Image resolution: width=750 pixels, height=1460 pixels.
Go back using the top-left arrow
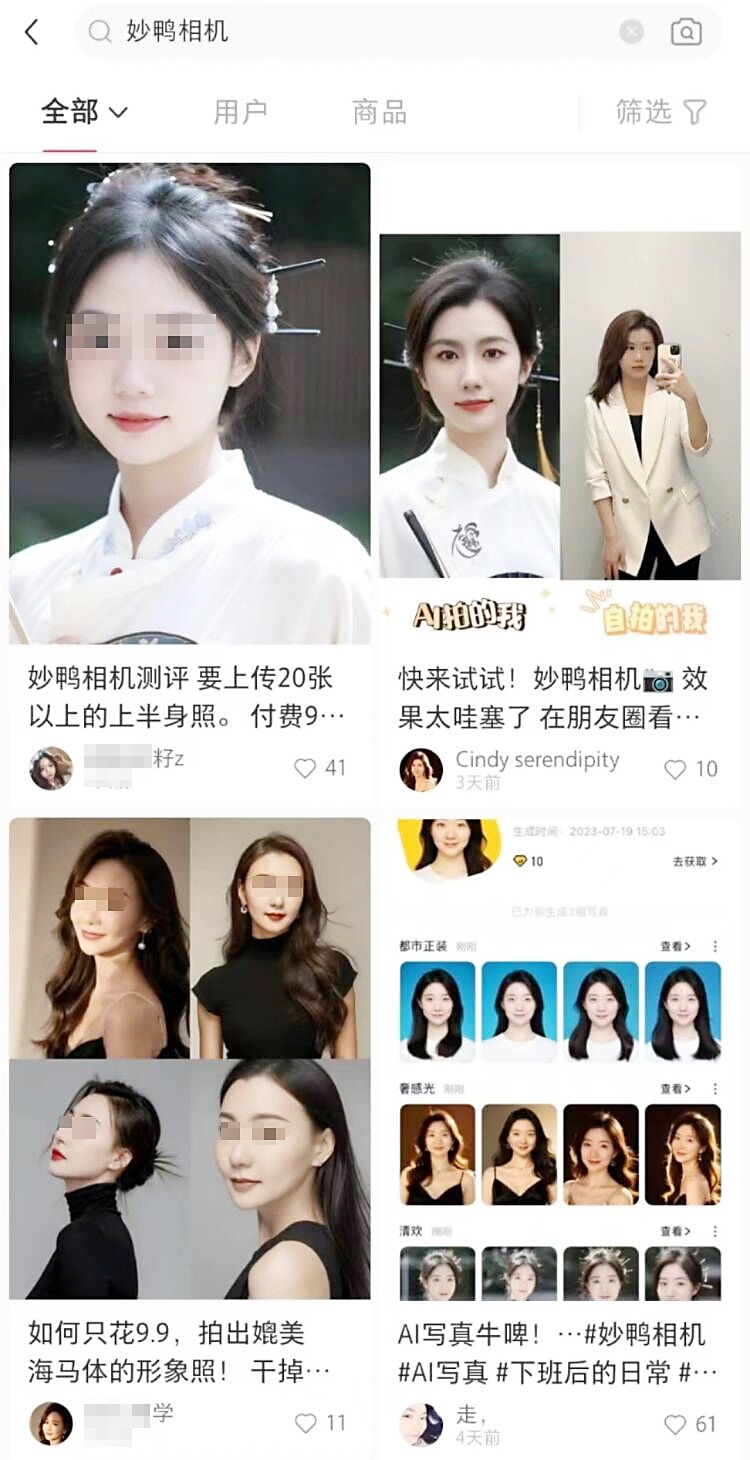click(x=32, y=32)
